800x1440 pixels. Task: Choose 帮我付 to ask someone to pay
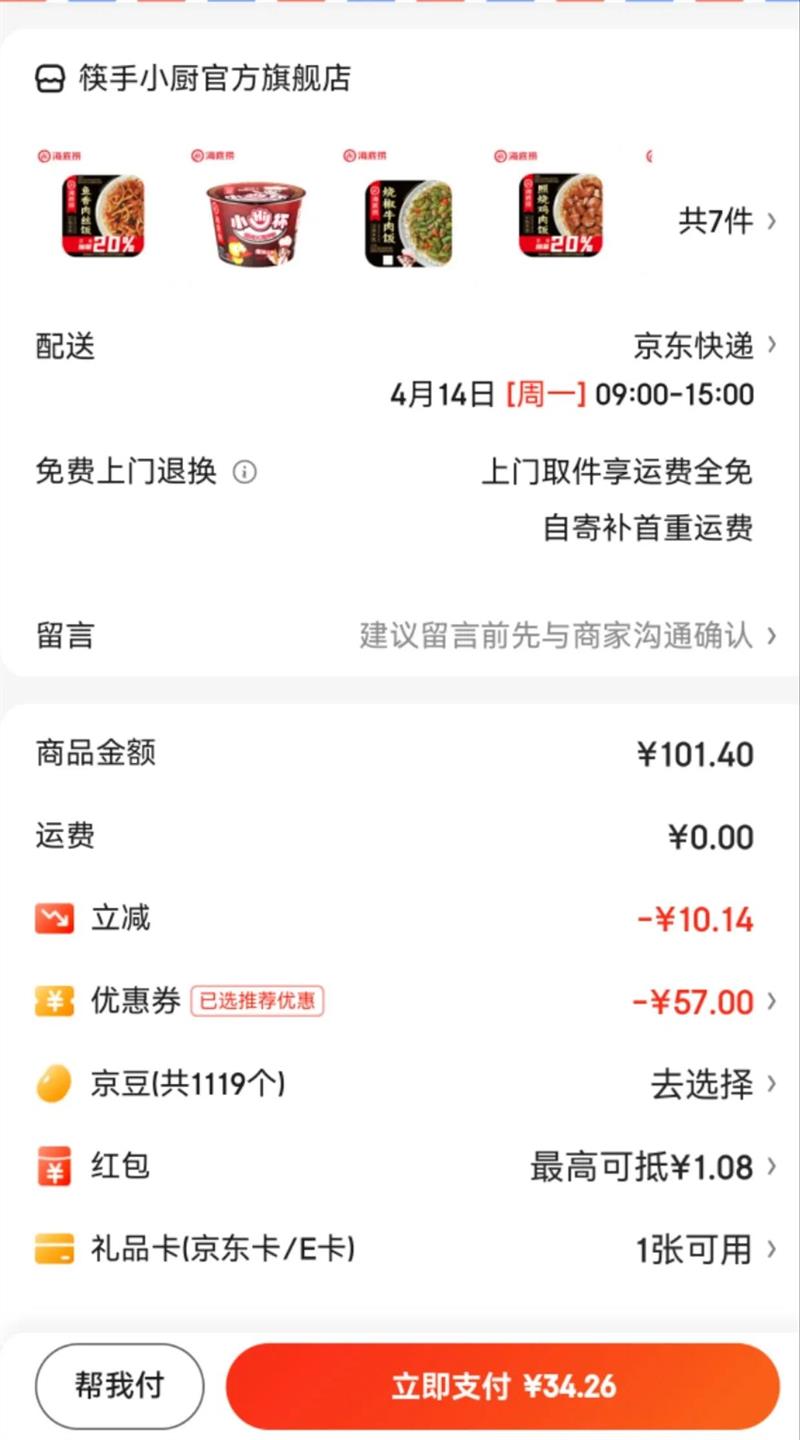pos(119,1386)
